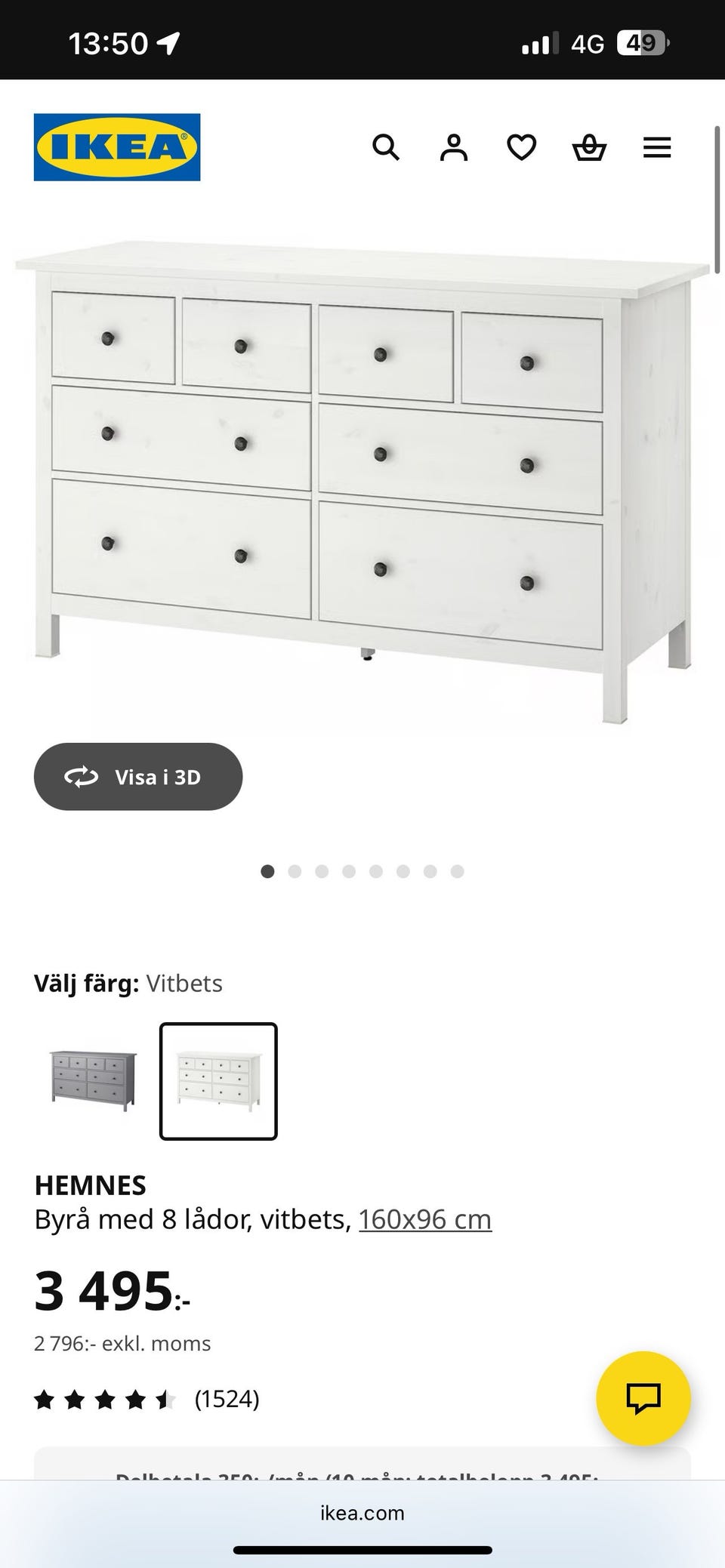The width and height of the screenshot is (725, 1568).
Task: Open reviews via the 1524 ratings count
Action: point(226,1399)
